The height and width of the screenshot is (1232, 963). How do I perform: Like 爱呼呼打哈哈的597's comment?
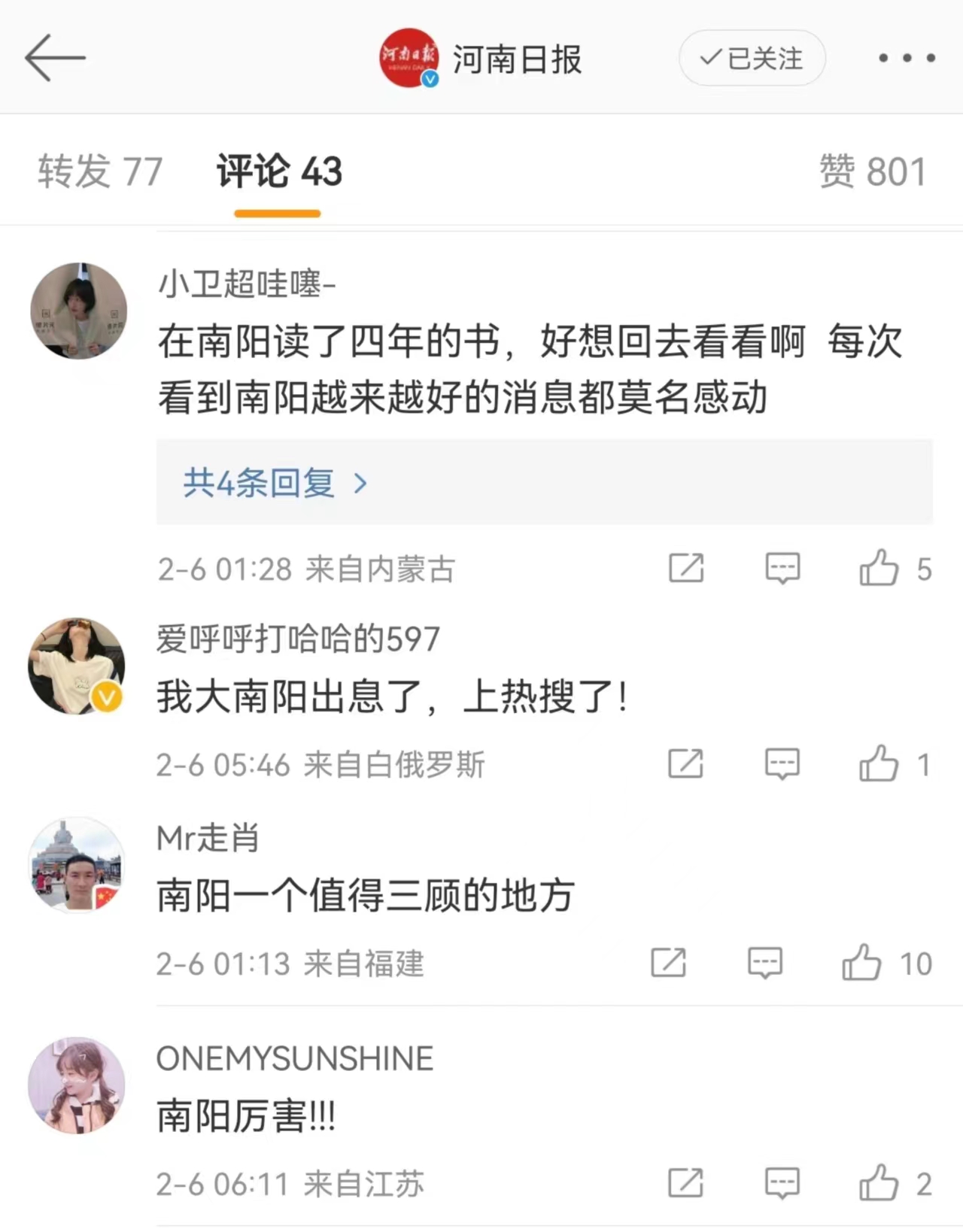pos(879,764)
